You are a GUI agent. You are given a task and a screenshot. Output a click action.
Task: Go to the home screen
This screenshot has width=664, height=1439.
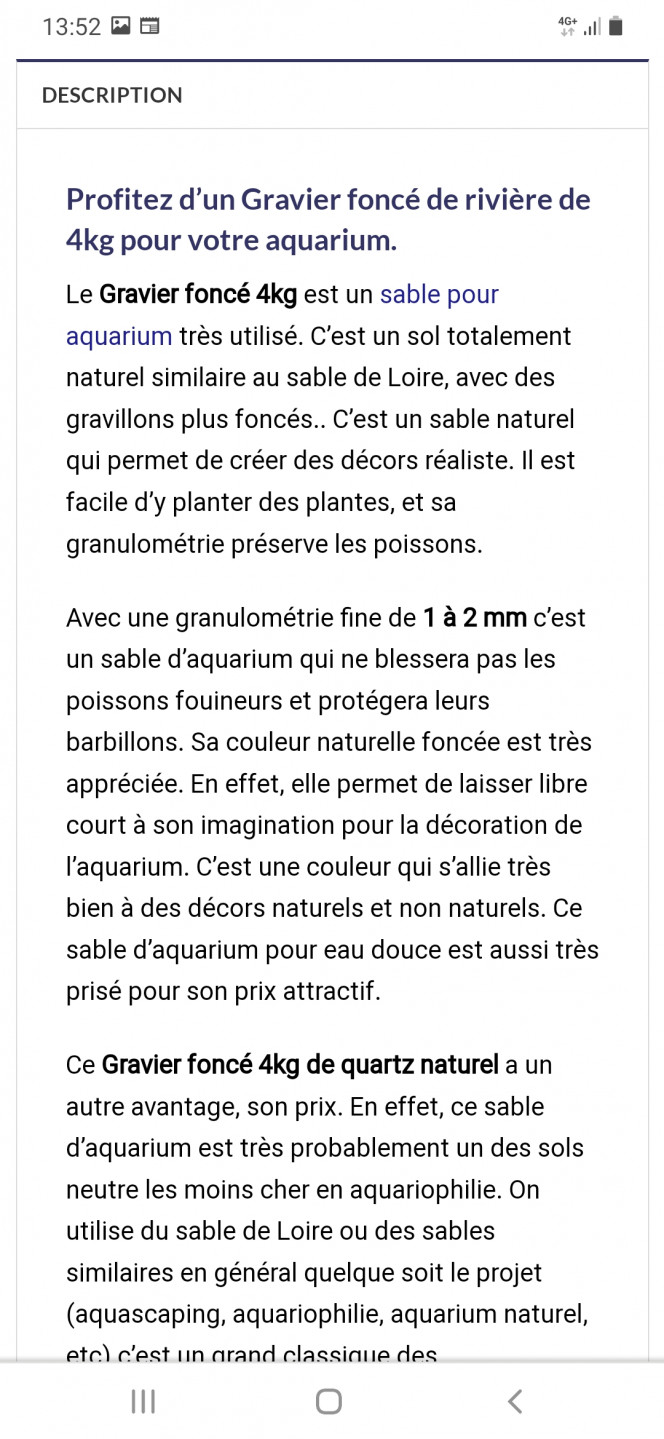(329, 1402)
